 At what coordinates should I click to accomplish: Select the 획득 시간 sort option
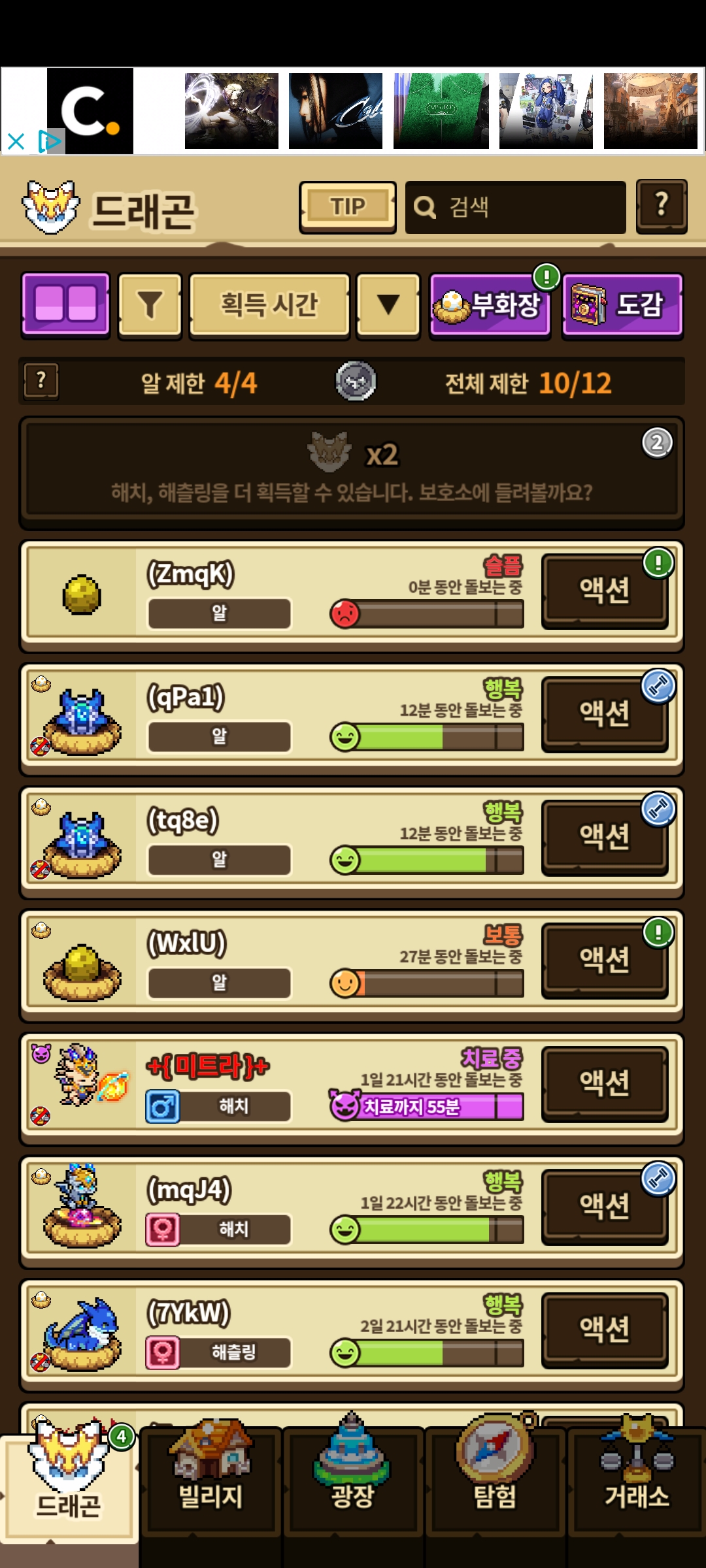click(x=269, y=305)
